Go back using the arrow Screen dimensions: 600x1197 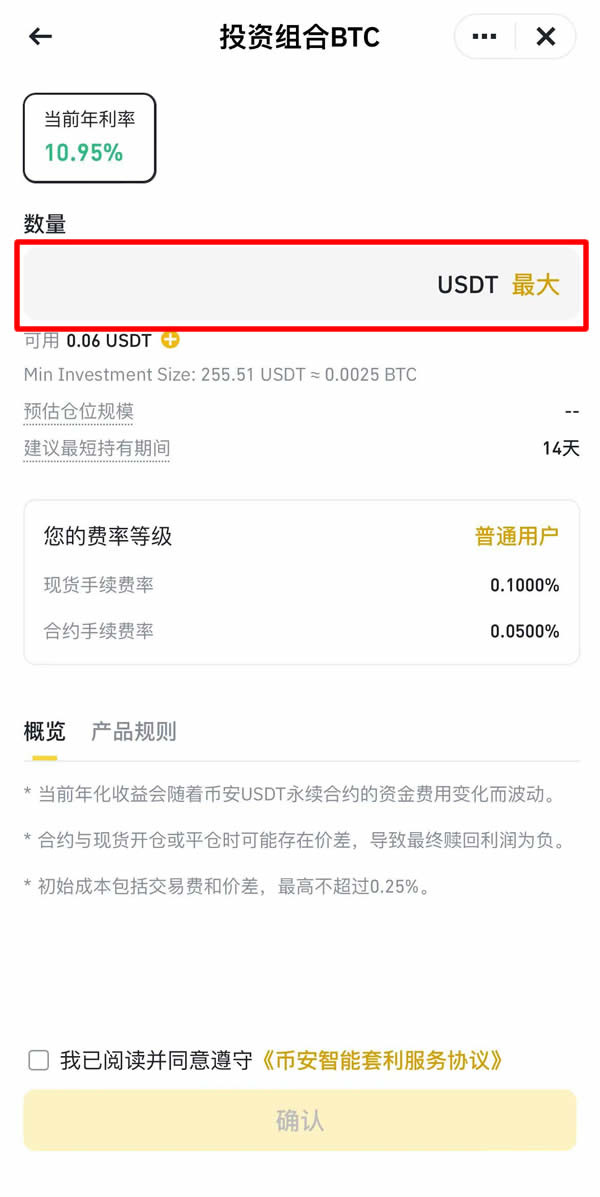click(x=40, y=37)
